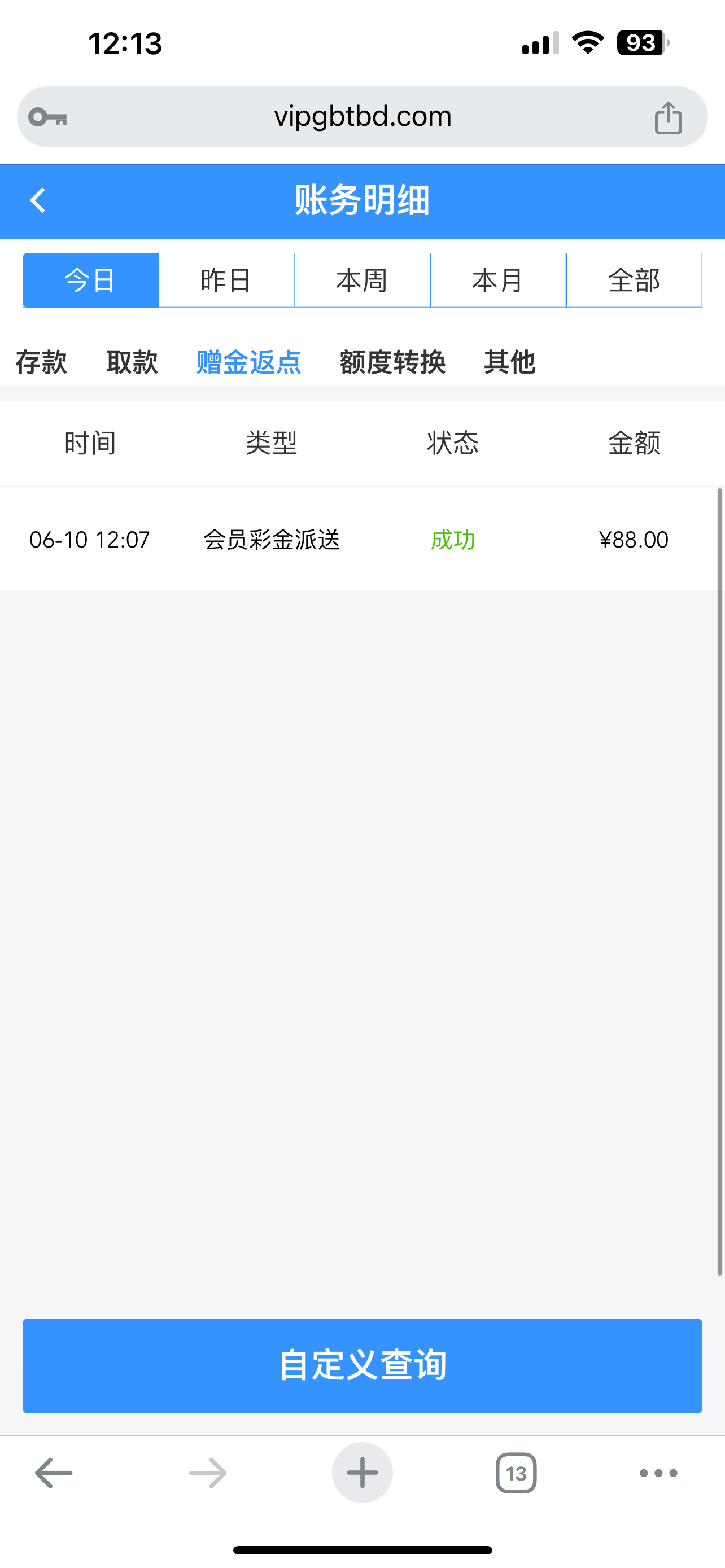Open the browser tab switcher
The image size is (725, 1568).
516,1473
